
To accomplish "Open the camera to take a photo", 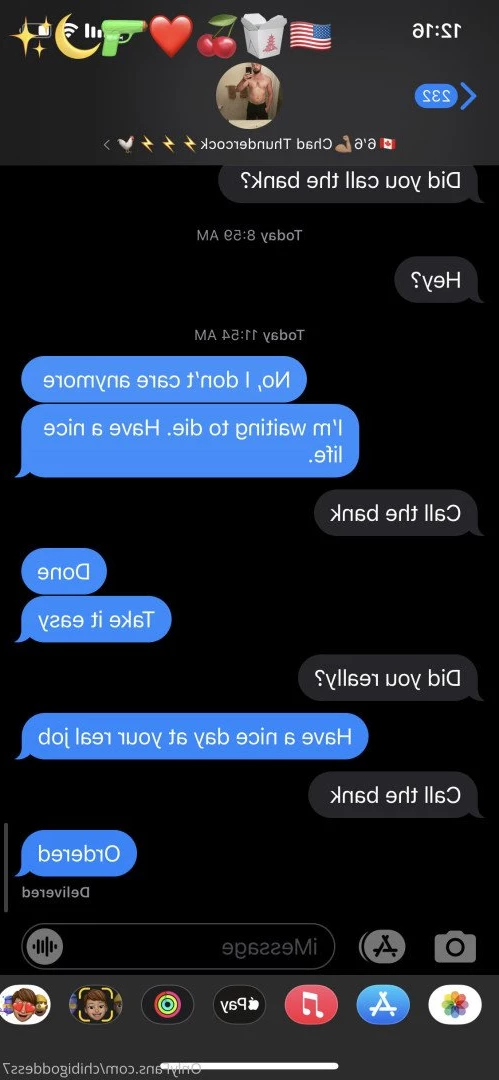I will tap(455, 946).
